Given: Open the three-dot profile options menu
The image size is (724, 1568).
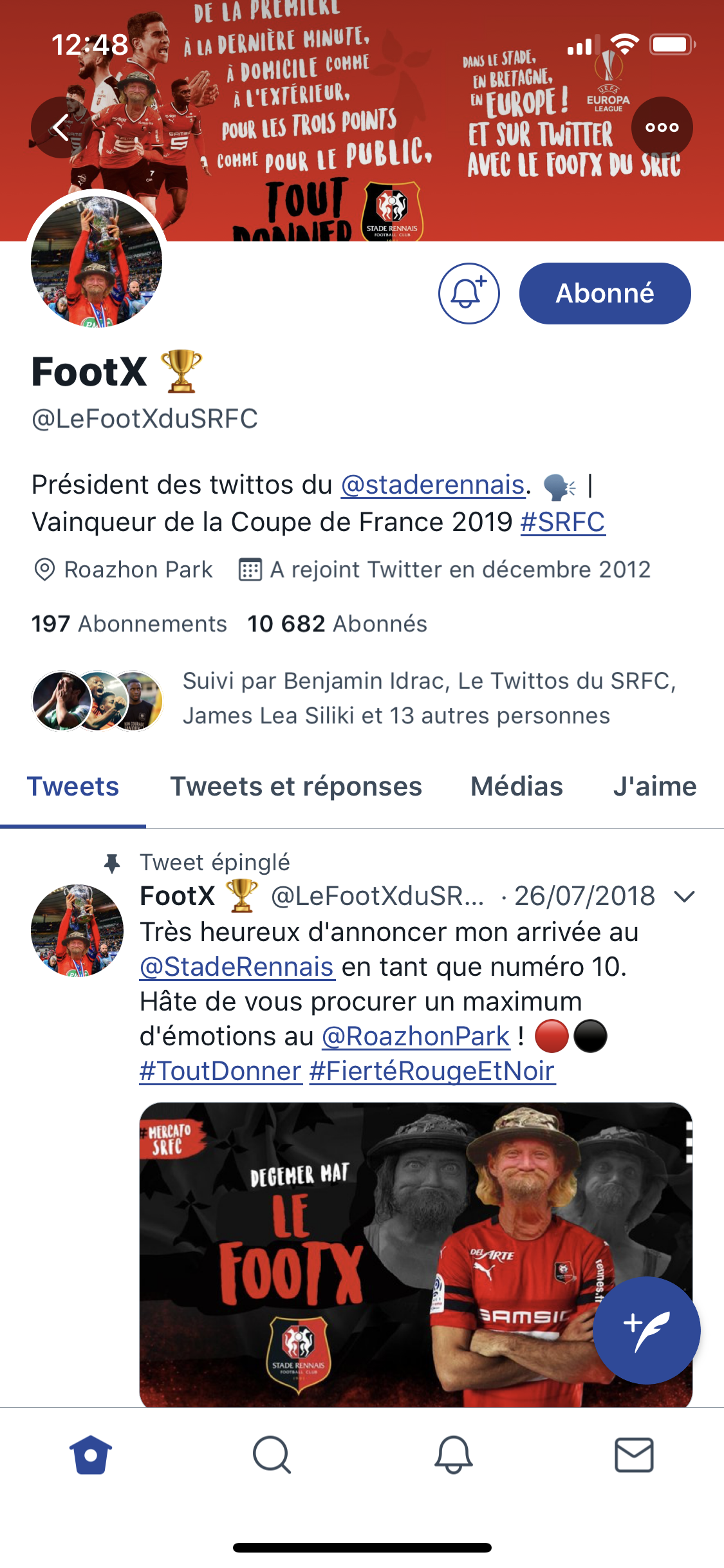Looking at the screenshot, I should pyautogui.click(x=662, y=127).
